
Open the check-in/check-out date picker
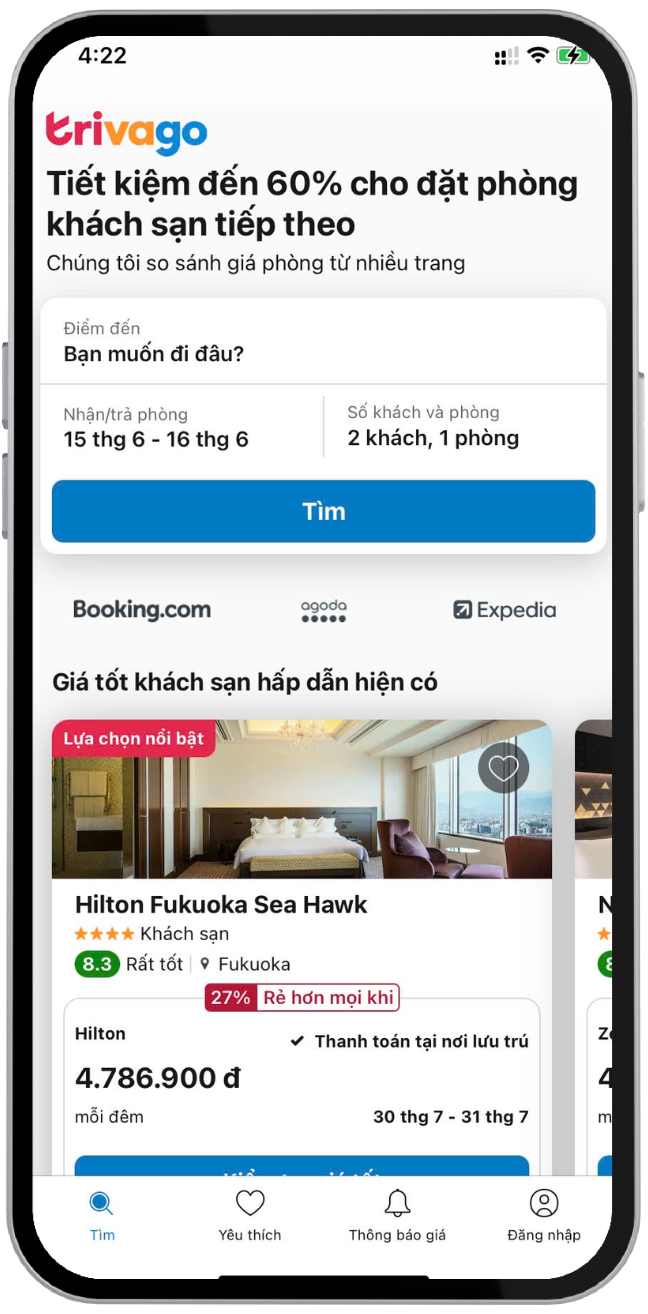pos(182,428)
